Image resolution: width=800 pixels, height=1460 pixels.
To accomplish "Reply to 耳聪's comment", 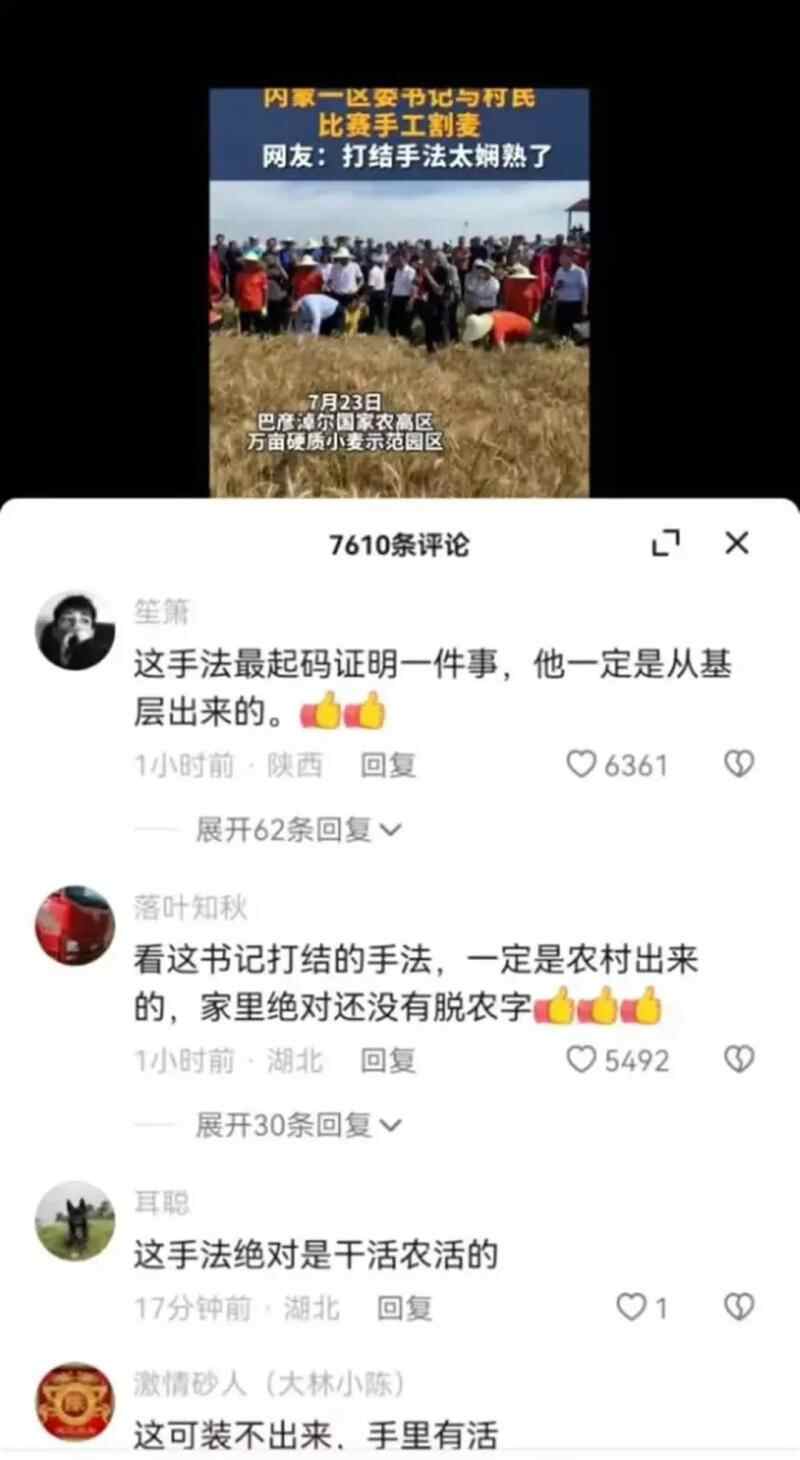I will (x=404, y=1307).
